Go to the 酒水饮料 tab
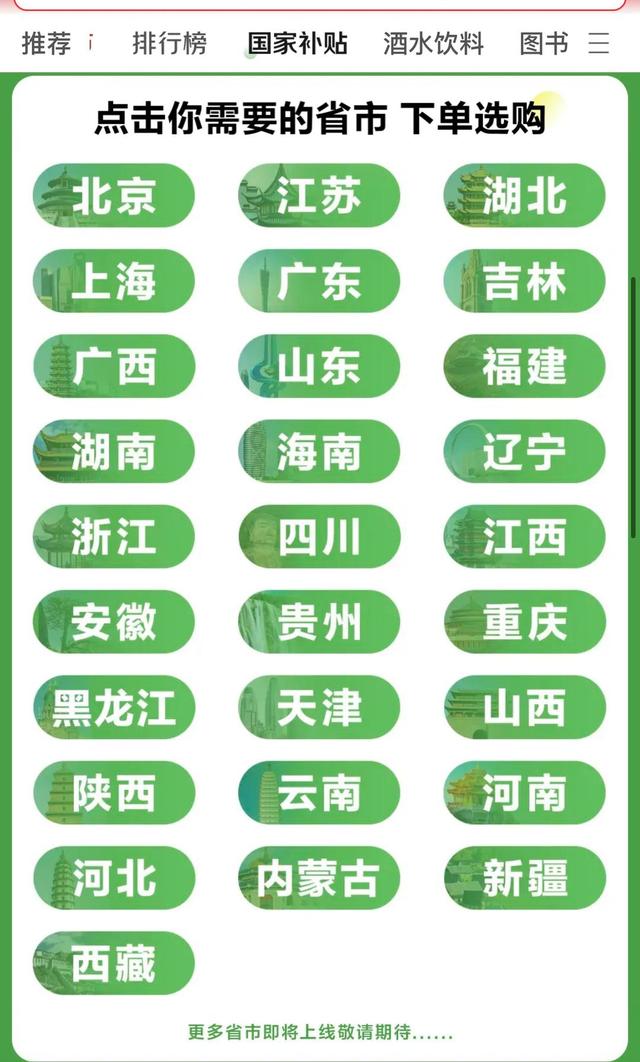 pos(433,44)
